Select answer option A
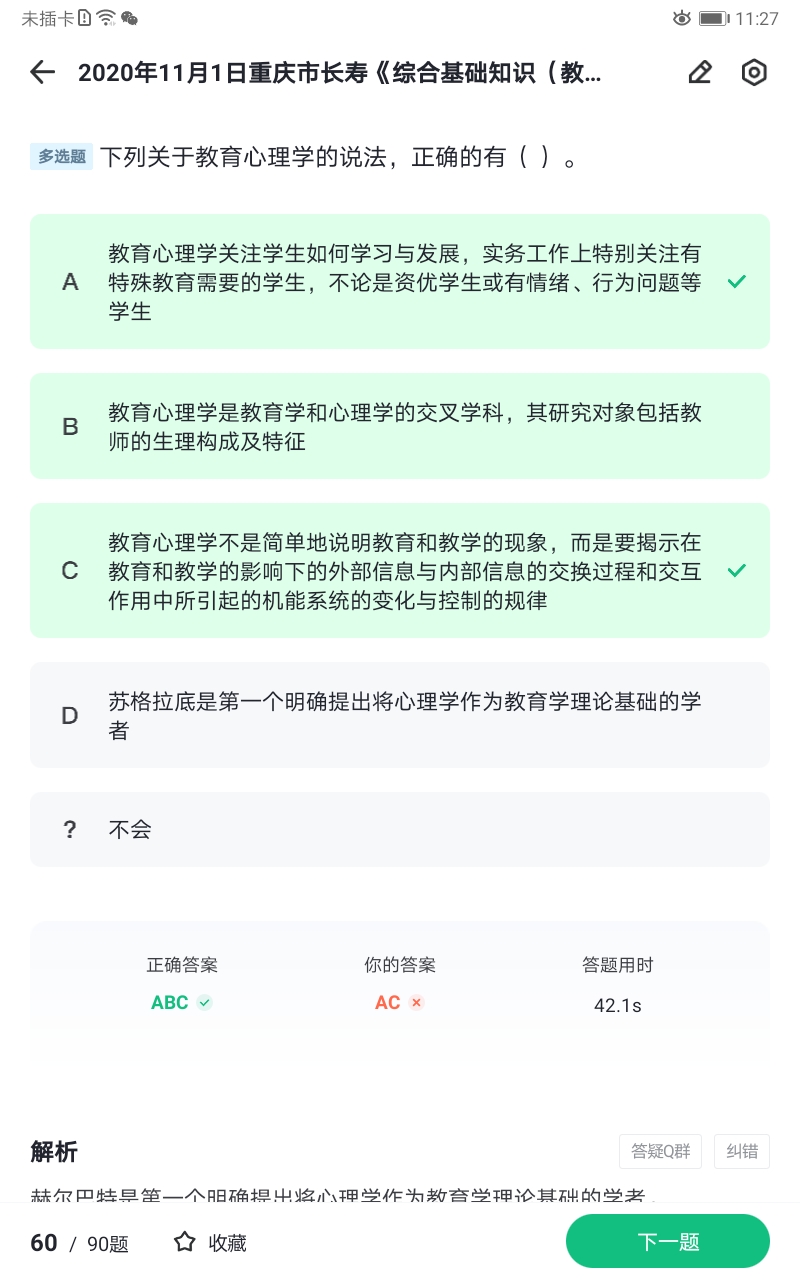This screenshot has height=1280, width=800. point(400,281)
